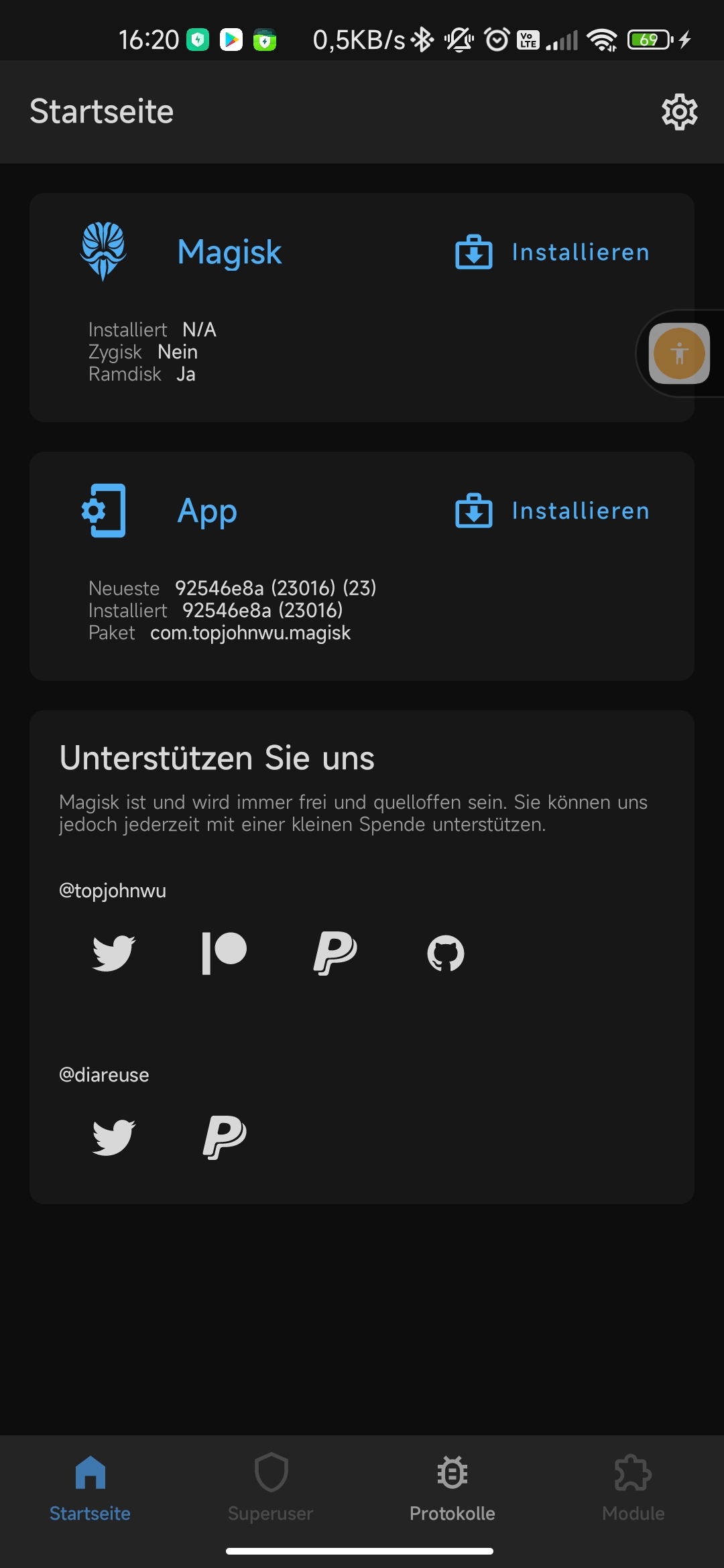The width and height of the screenshot is (724, 1568).
Task: Open topjohnwu's Patreon page
Action: (x=225, y=952)
